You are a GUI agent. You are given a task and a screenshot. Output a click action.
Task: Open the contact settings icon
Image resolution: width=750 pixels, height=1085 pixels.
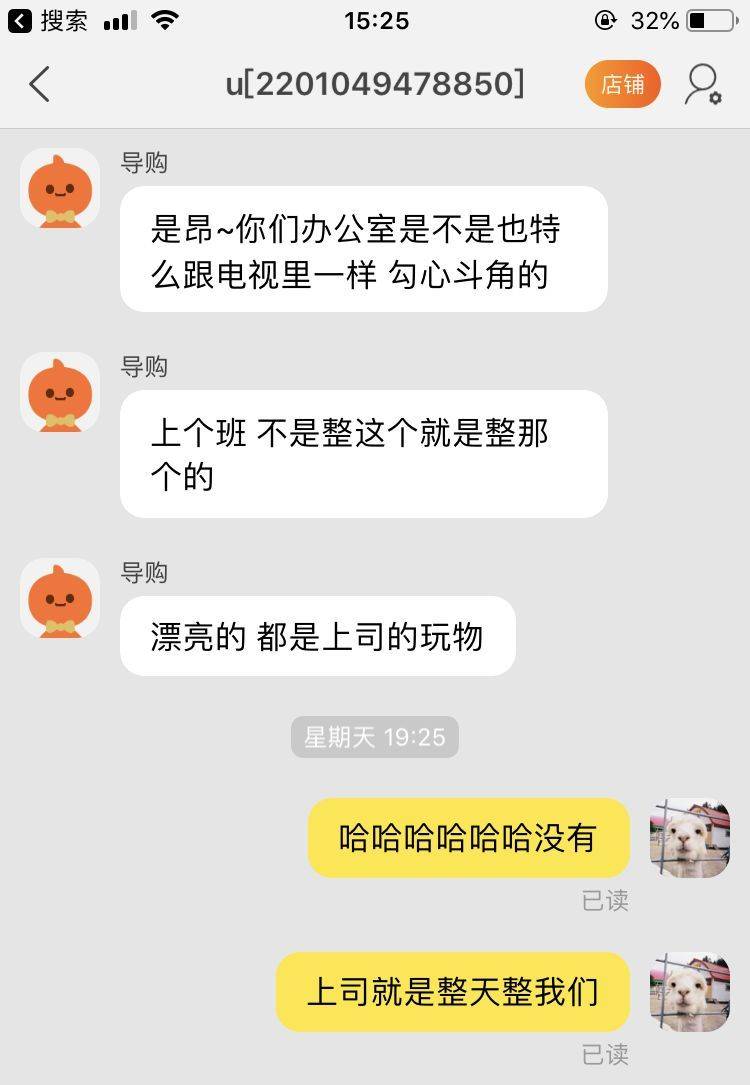click(702, 85)
